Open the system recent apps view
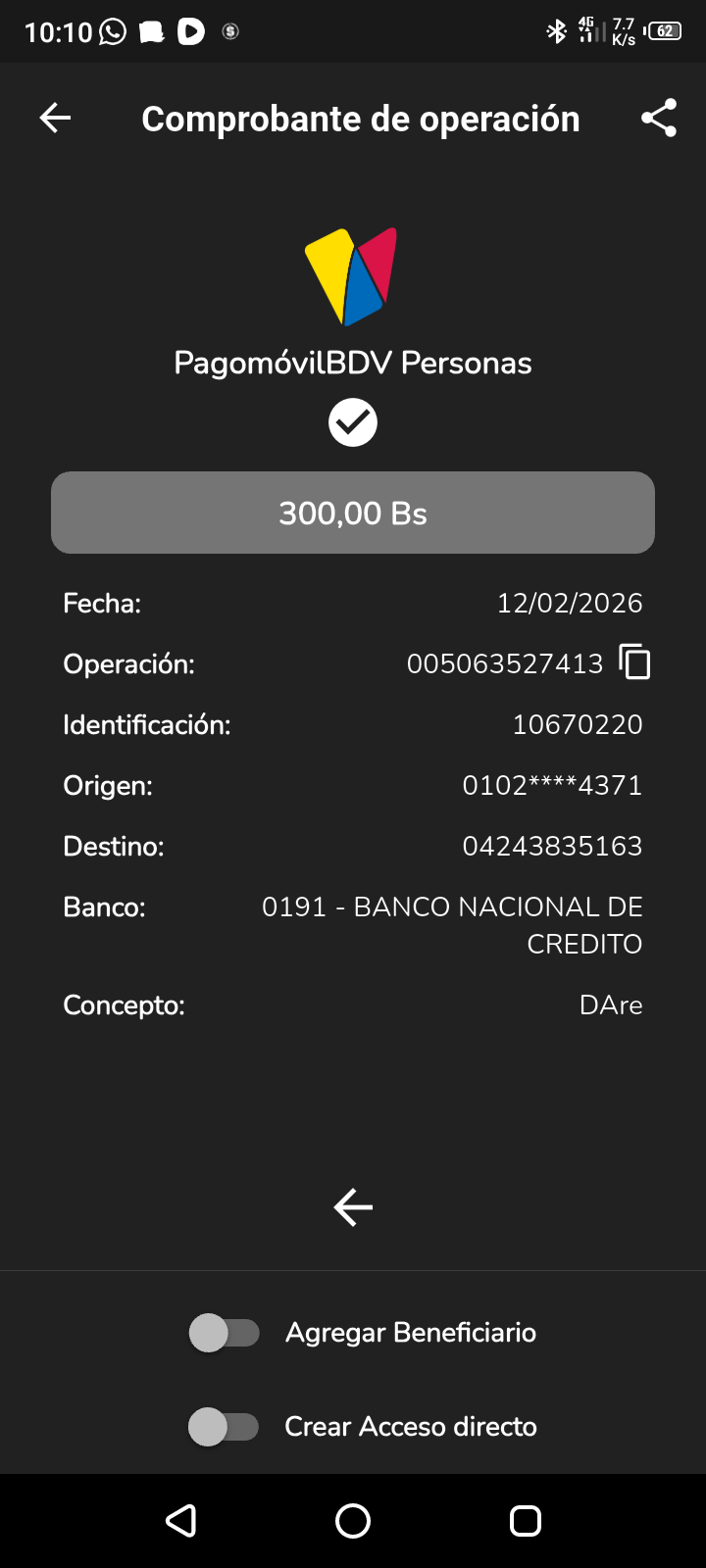 click(x=526, y=1521)
